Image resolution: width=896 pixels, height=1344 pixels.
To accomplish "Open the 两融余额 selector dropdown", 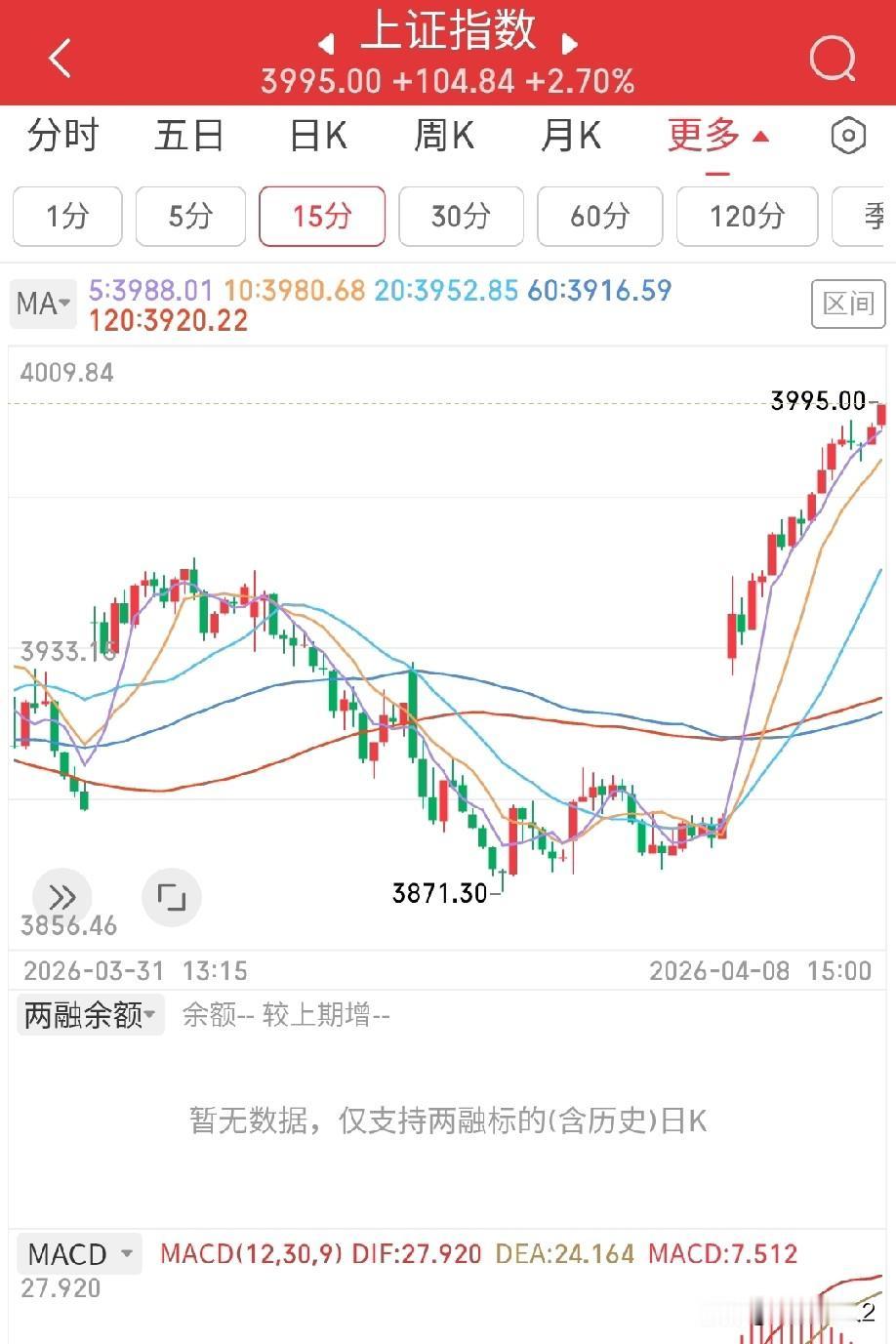I will click(89, 1015).
